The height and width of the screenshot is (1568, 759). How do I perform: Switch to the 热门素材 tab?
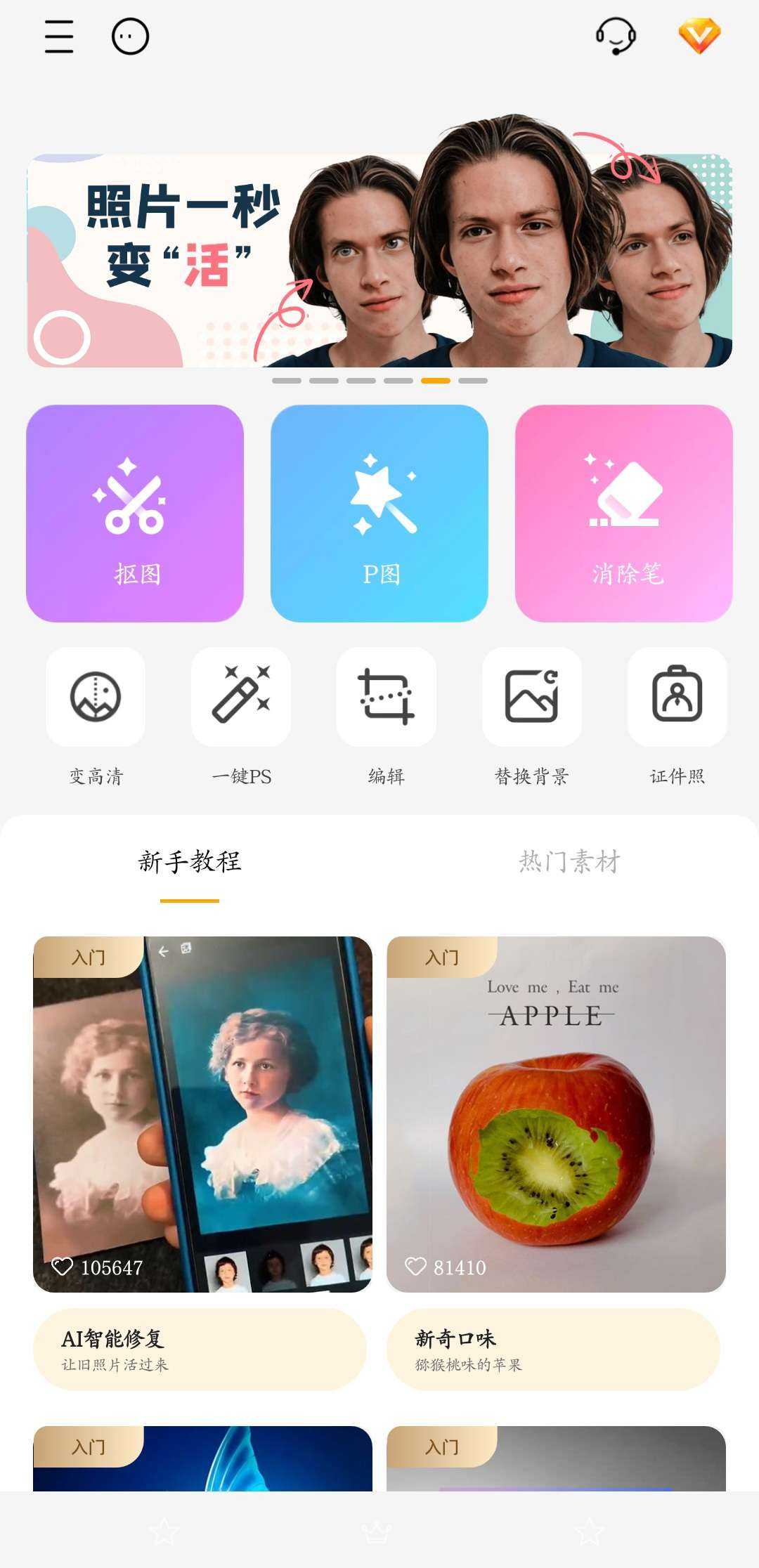click(569, 862)
